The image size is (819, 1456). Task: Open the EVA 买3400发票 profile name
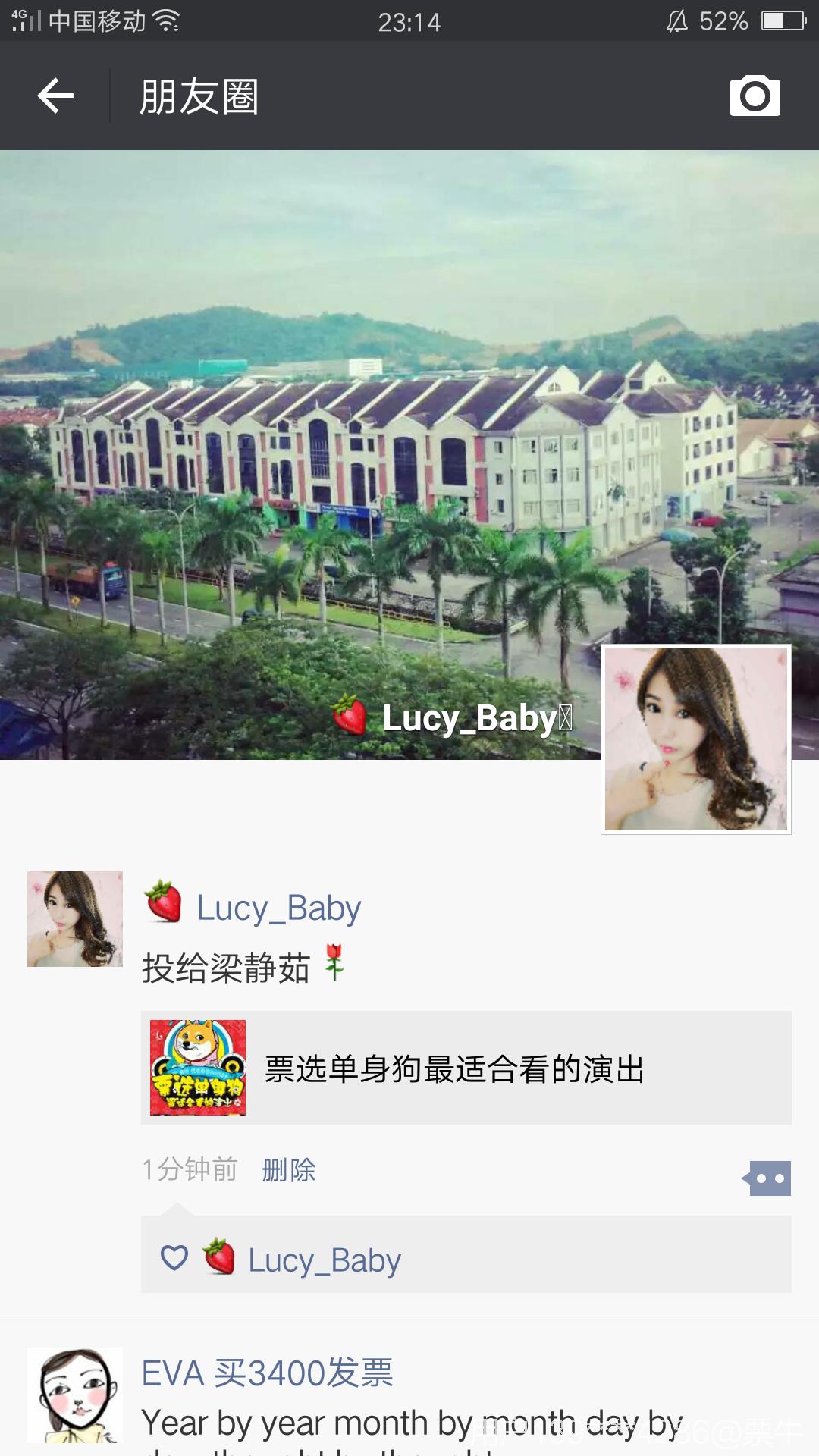[x=267, y=1373]
